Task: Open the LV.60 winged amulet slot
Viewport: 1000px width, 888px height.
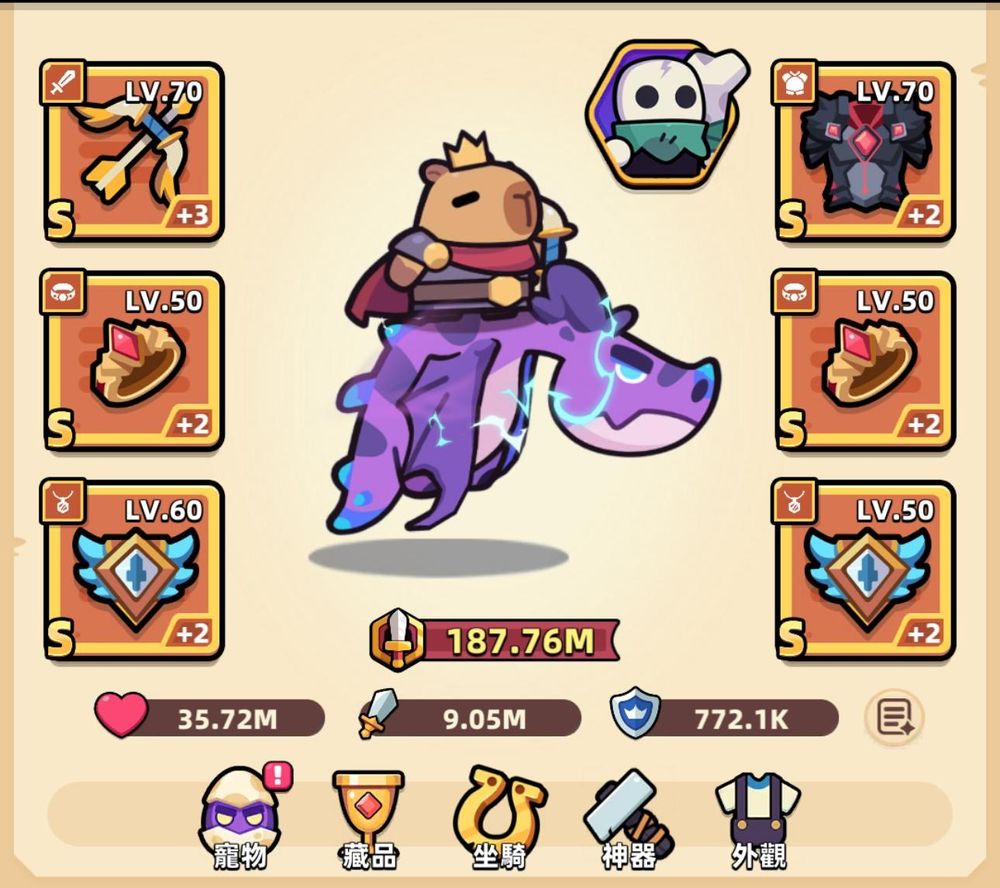Action: (x=132, y=570)
